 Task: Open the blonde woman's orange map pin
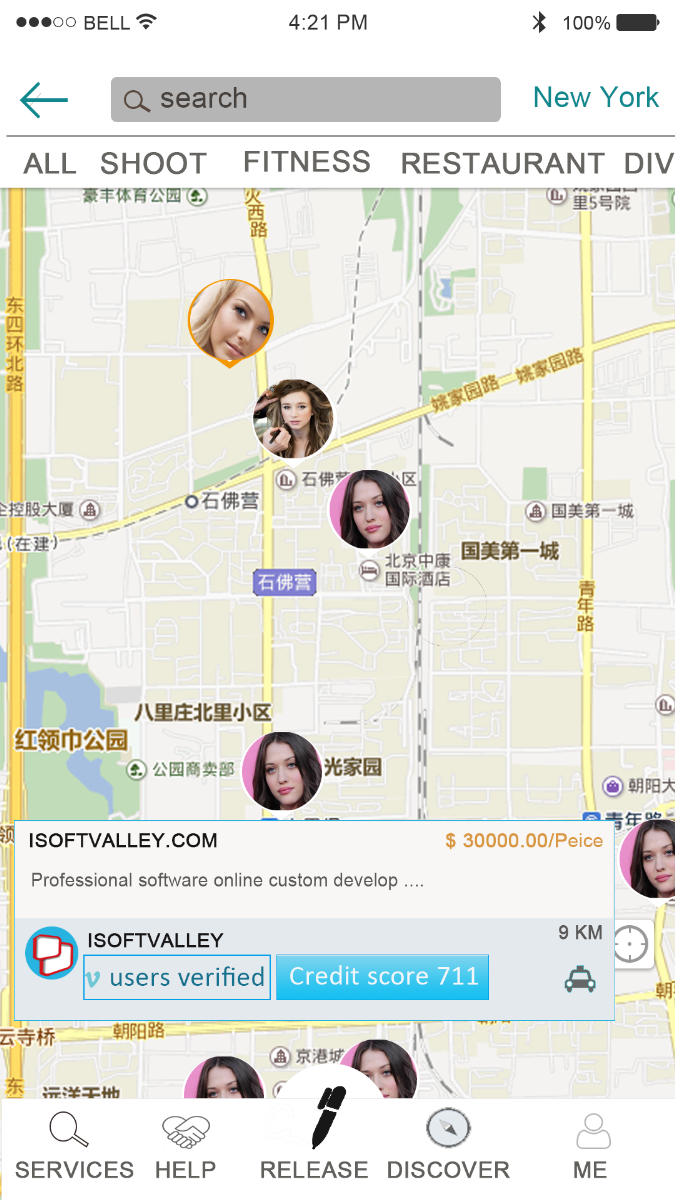coord(230,323)
